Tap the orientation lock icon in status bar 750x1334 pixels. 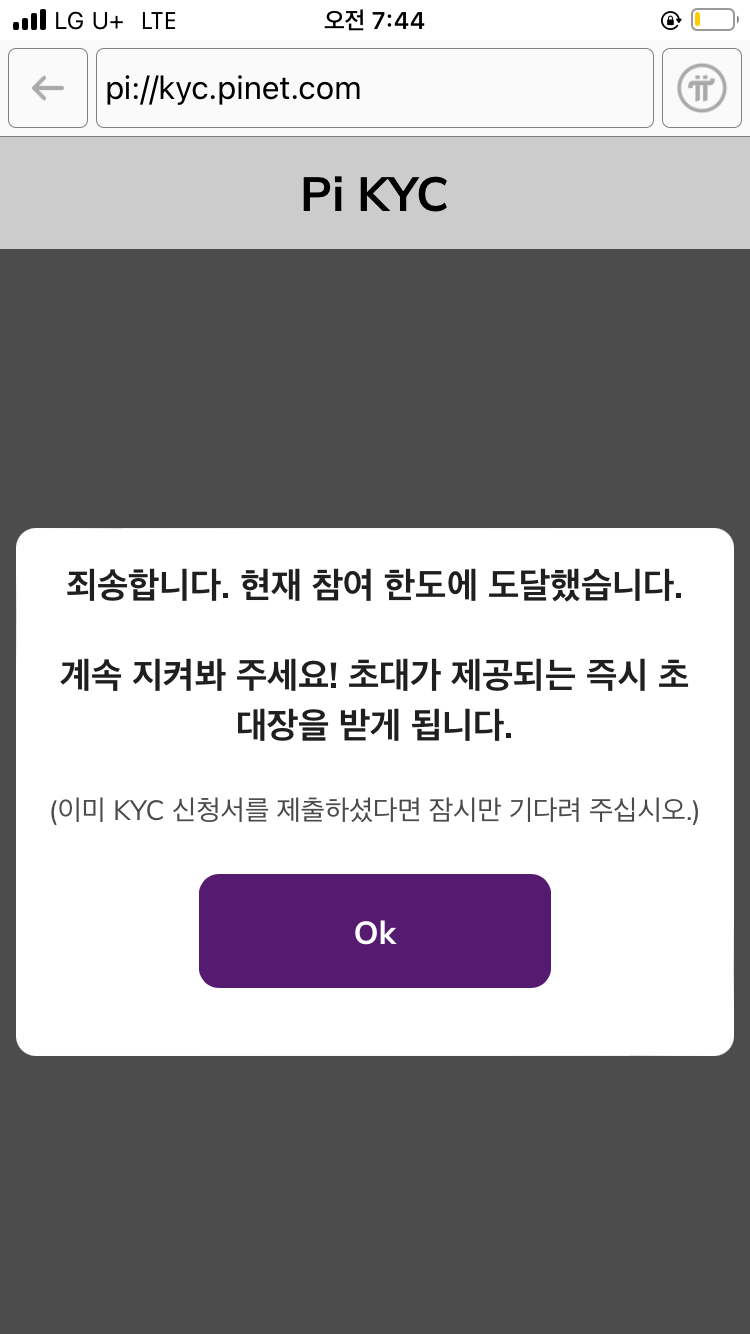pos(671,20)
